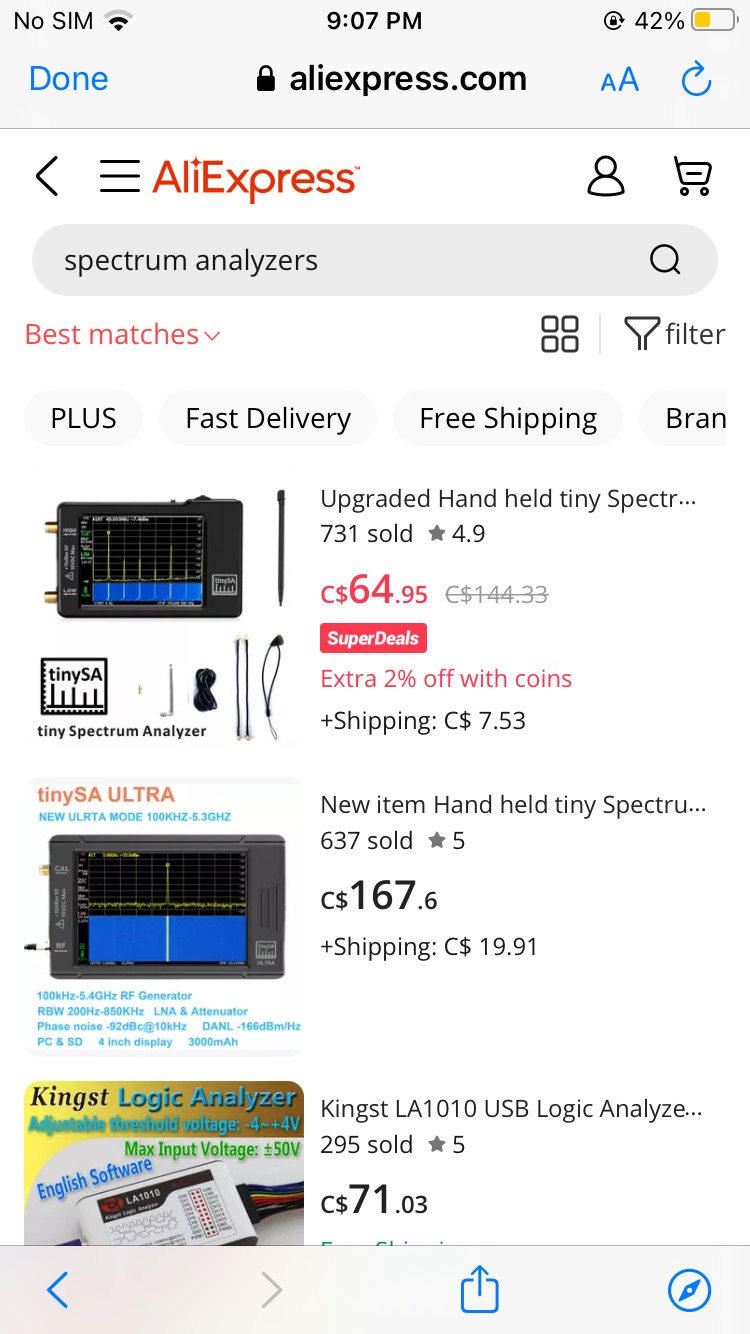Open in Safari with the compass icon
Image resolution: width=750 pixels, height=1334 pixels.
[689, 1291]
